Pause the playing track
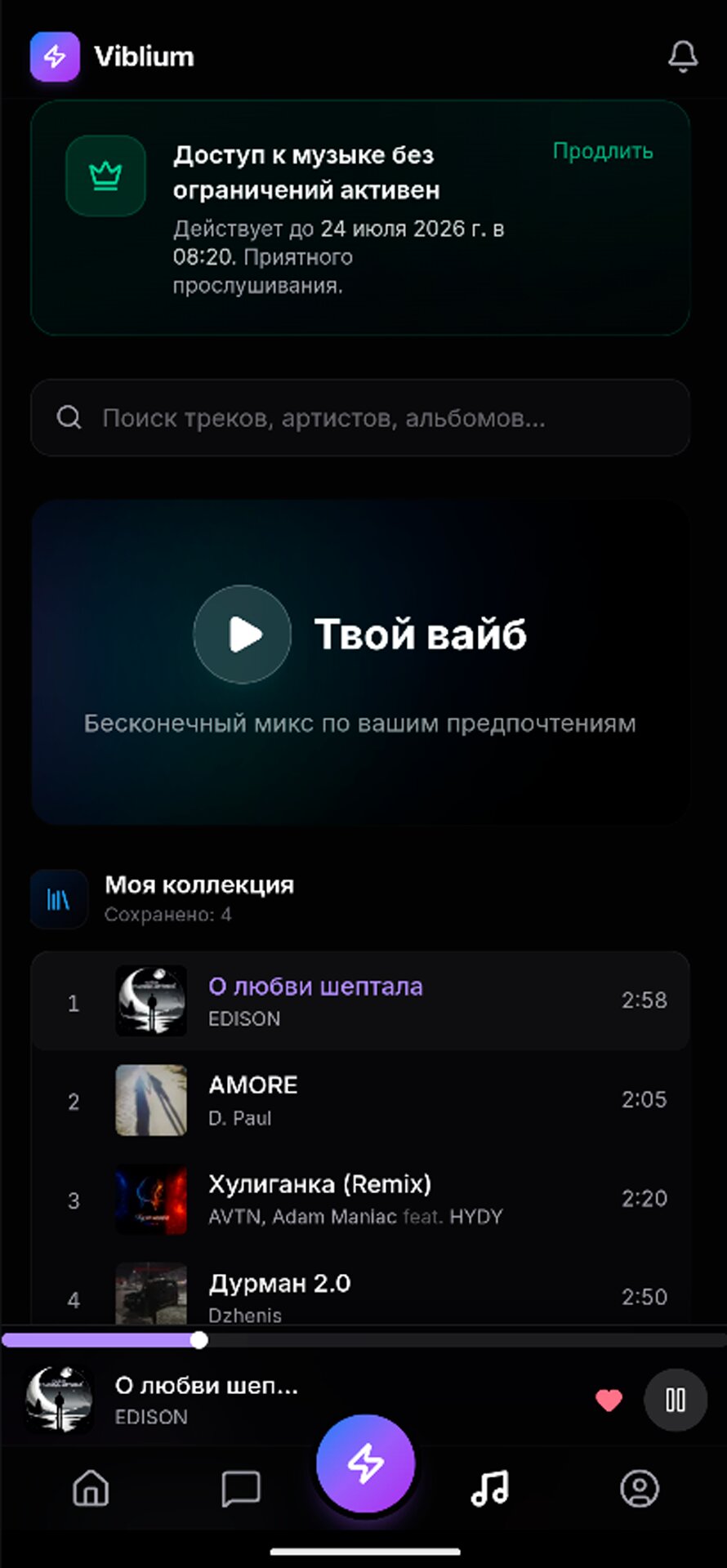727x1568 pixels. (676, 1400)
